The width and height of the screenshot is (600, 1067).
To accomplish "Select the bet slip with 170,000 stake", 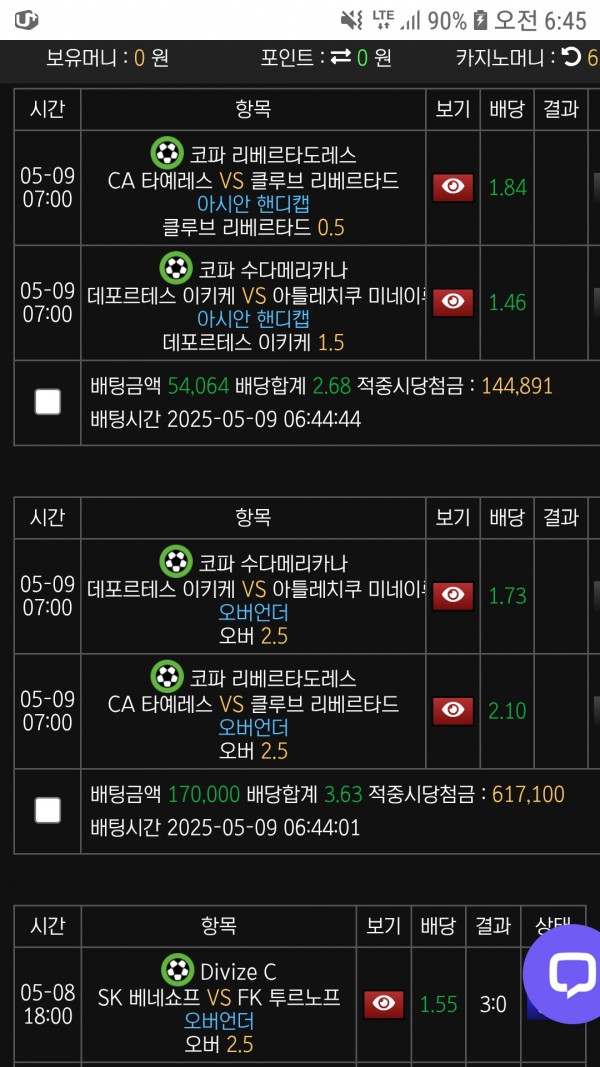I will tap(48, 810).
